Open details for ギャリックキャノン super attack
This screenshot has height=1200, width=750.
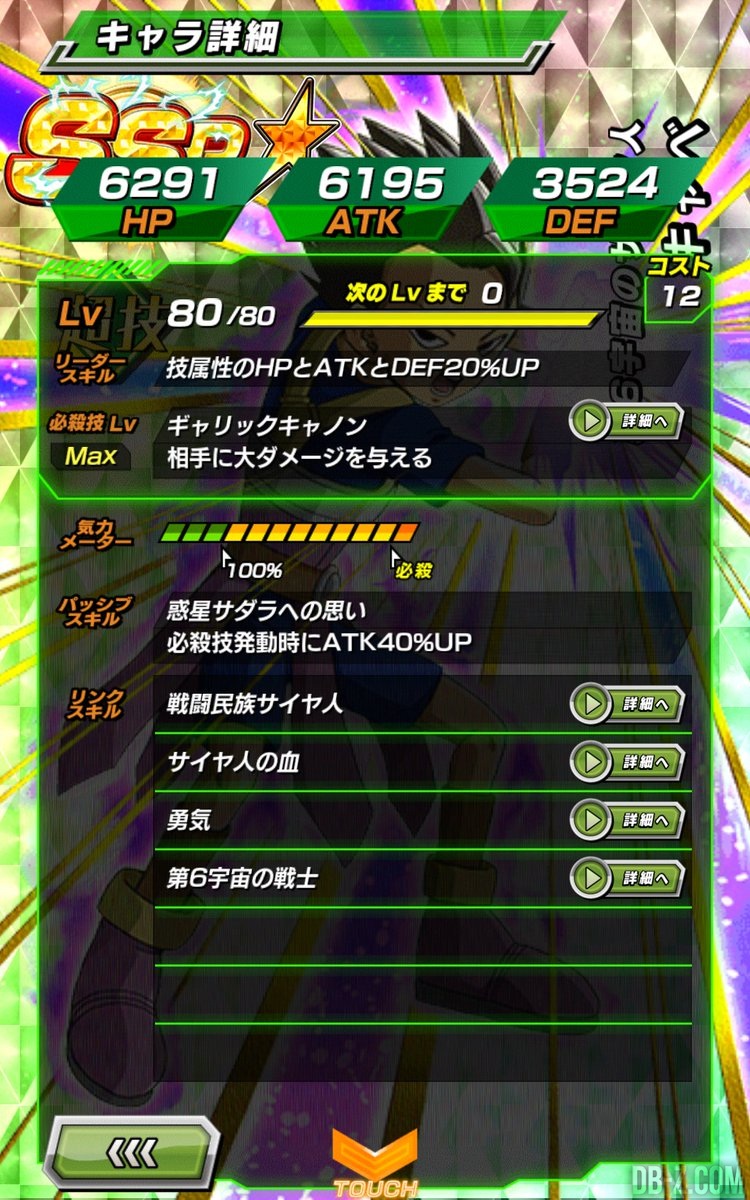pos(627,421)
